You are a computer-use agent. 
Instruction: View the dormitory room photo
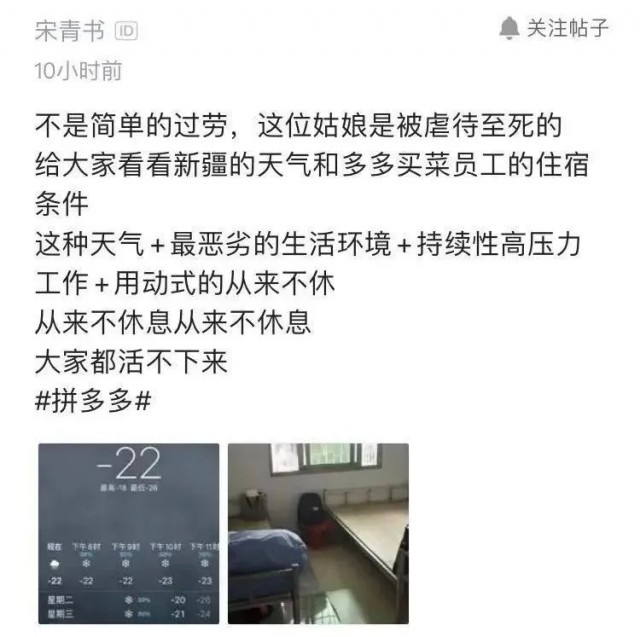318,534
